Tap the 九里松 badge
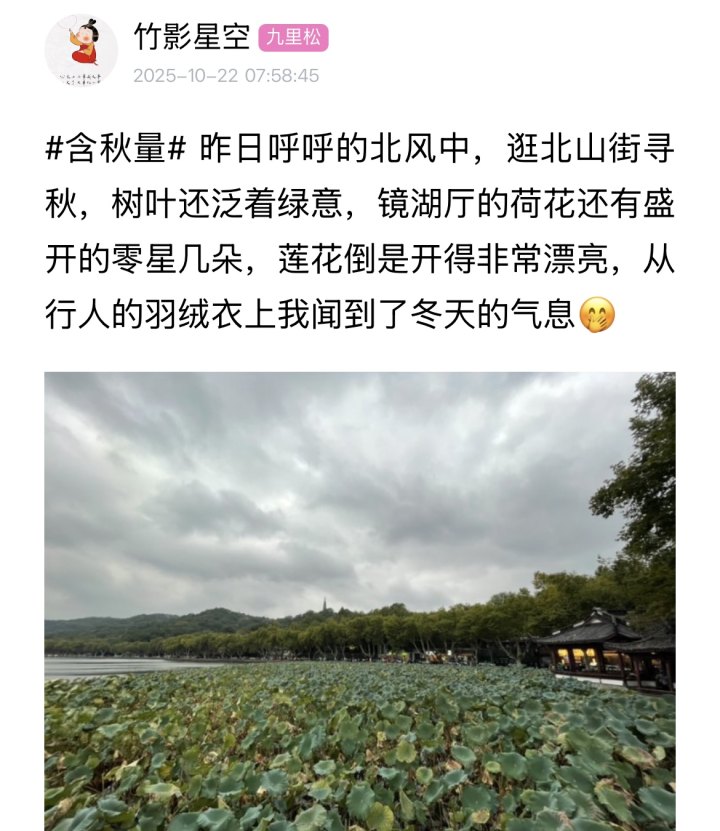This screenshot has width=720, height=831. (x=293, y=38)
